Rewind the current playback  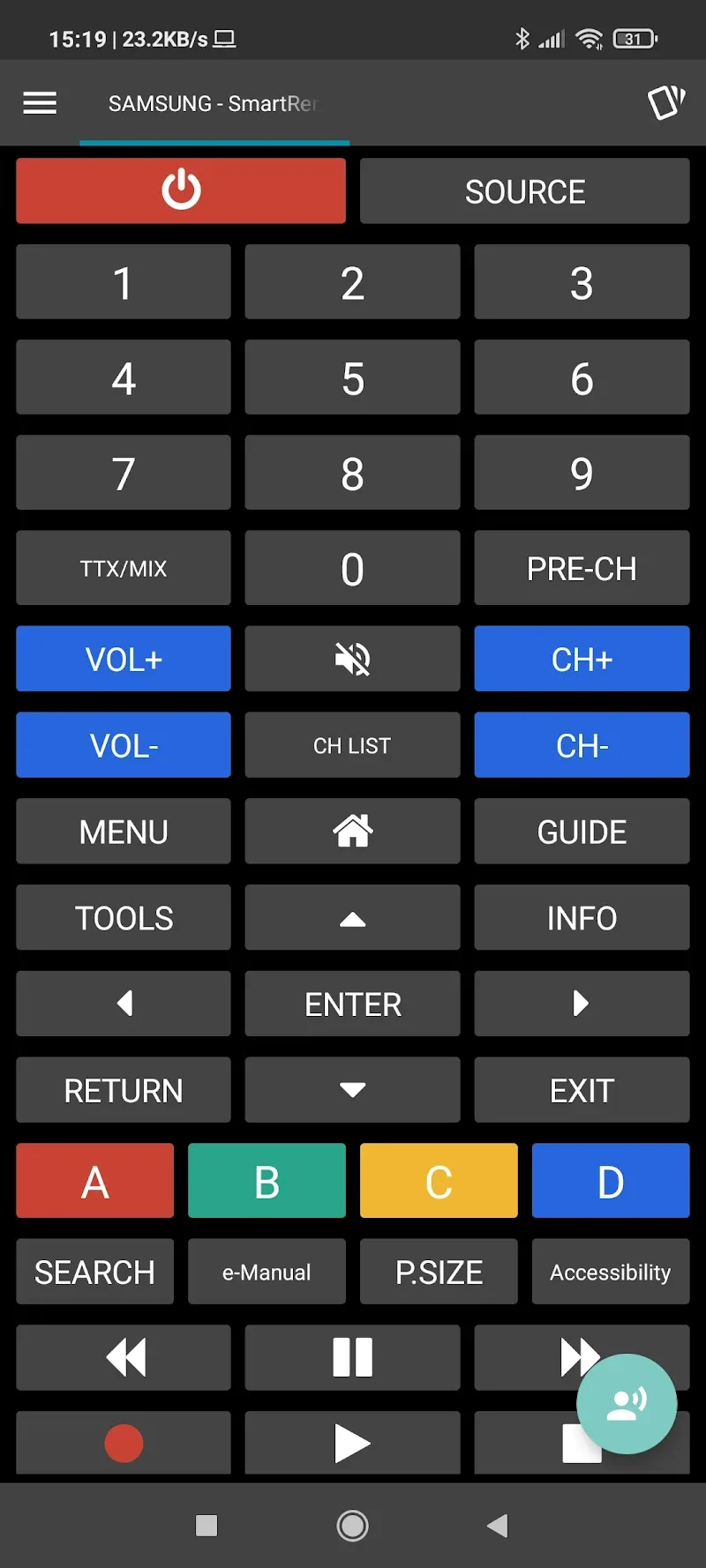pyautogui.click(x=124, y=1357)
